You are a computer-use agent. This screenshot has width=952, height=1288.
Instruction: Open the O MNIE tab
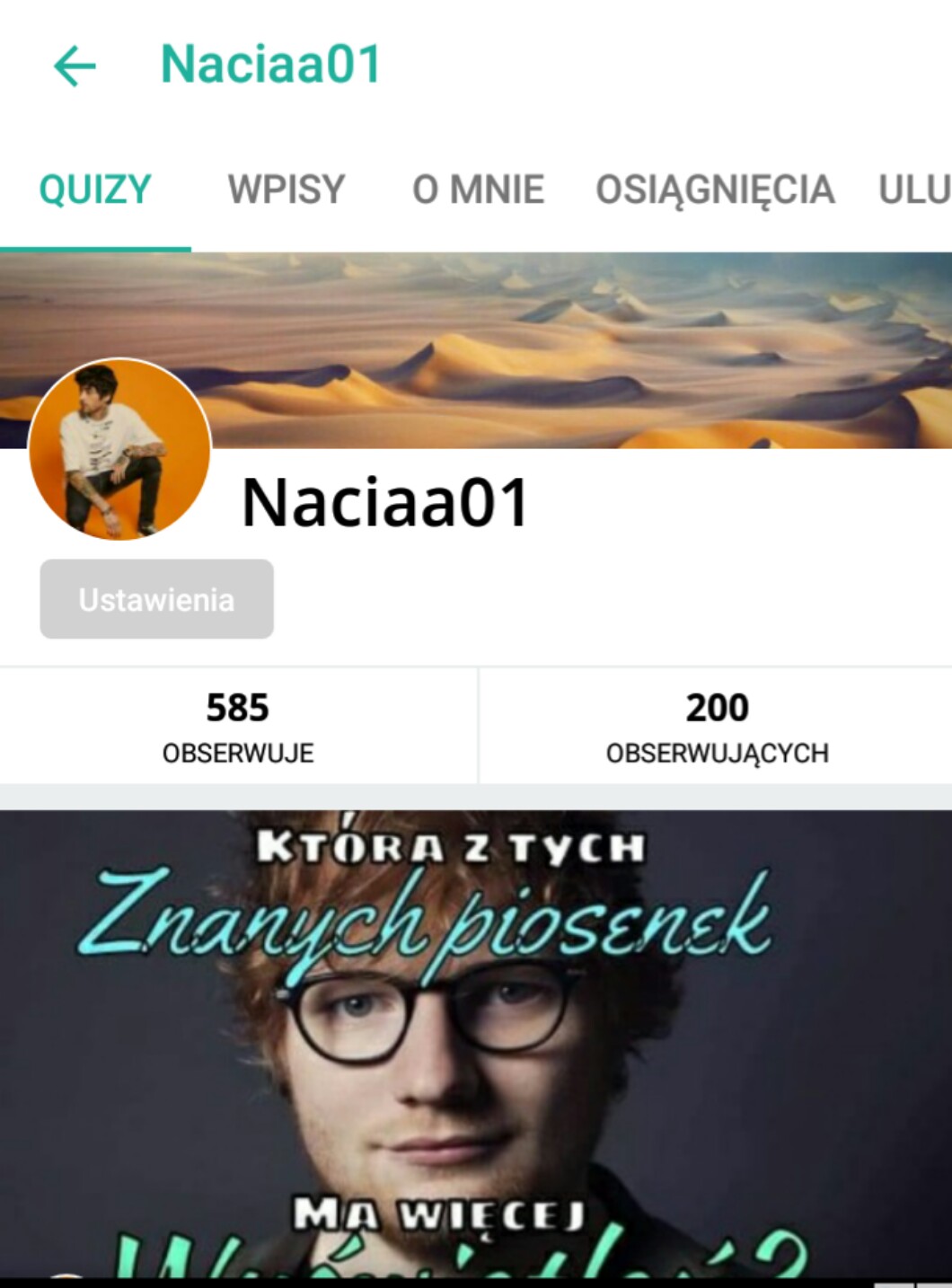[x=478, y=190]
